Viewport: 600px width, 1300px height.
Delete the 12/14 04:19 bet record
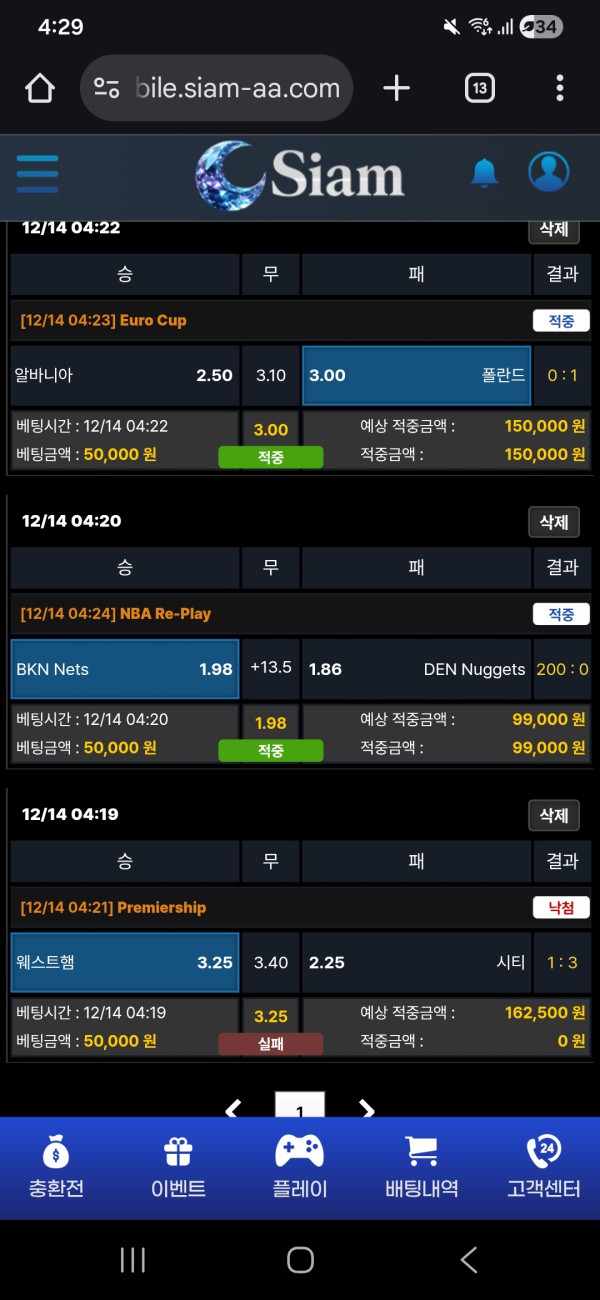point(554,815)
